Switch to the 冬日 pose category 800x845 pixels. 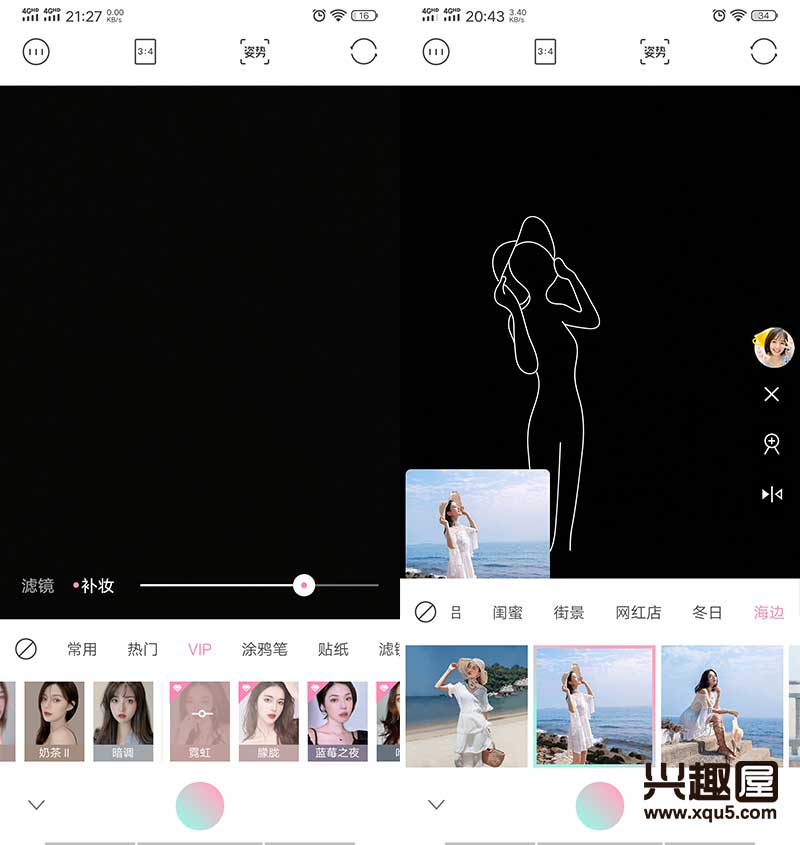[707, 612]
